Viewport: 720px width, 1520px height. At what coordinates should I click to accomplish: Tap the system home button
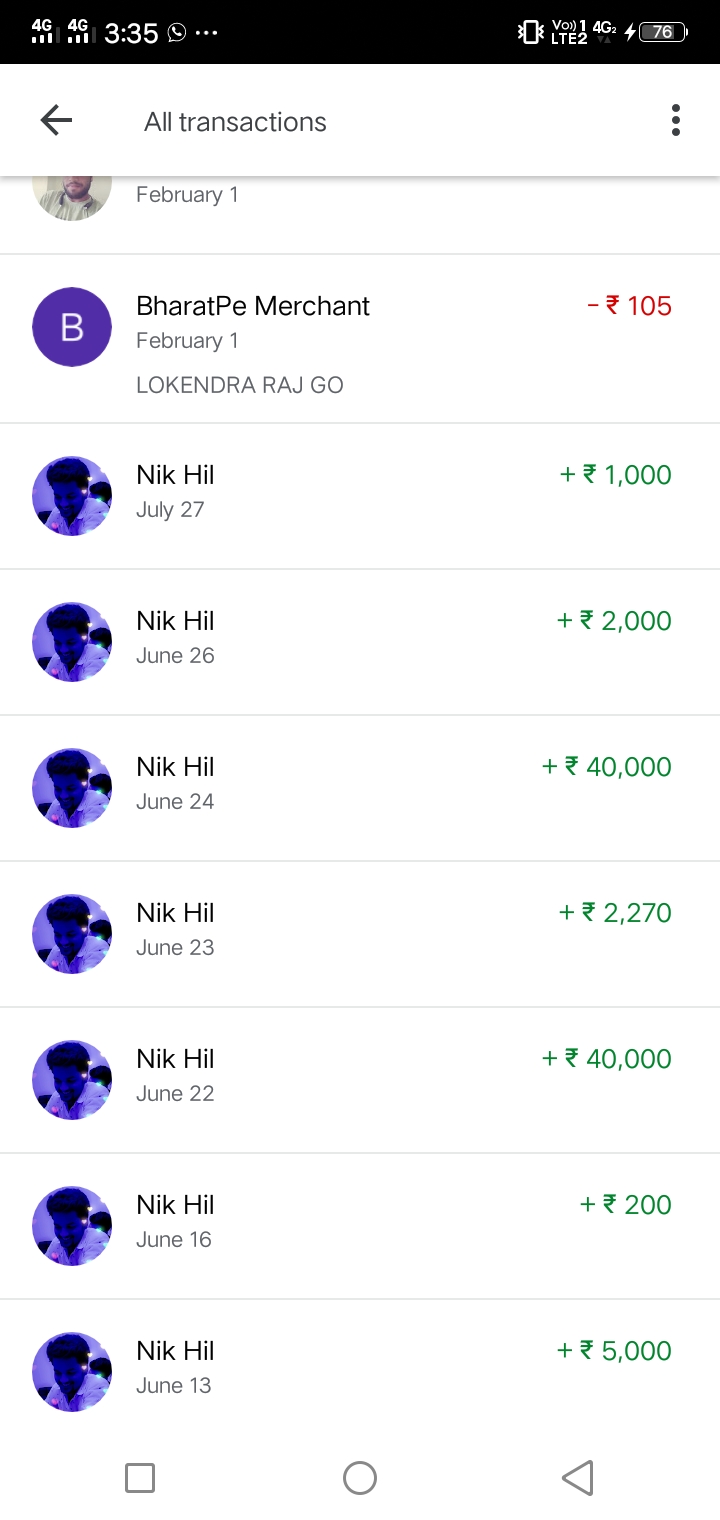click(x=360, y=1477)
